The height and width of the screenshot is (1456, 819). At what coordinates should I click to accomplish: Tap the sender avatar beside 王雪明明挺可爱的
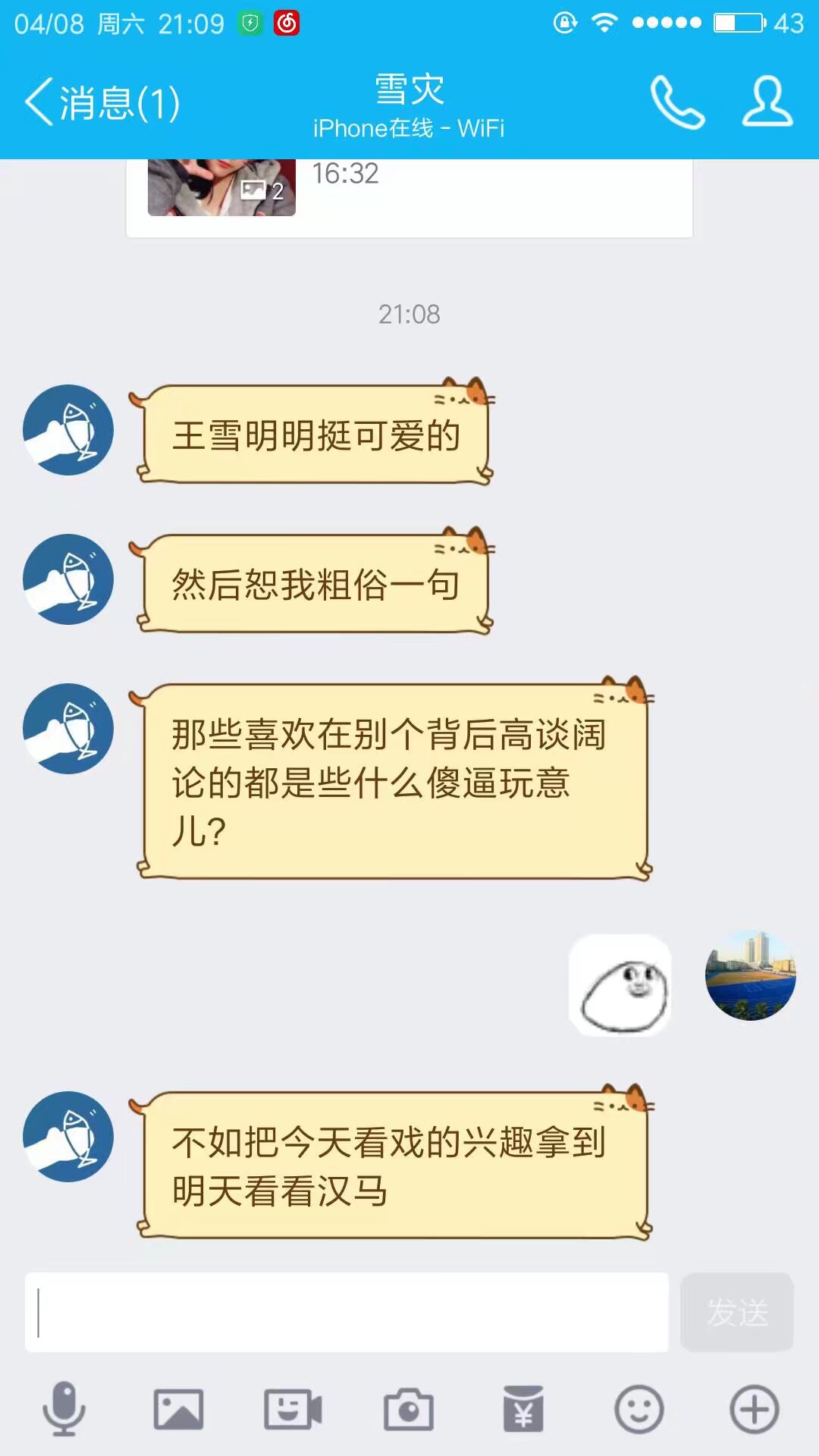[68, 430]
